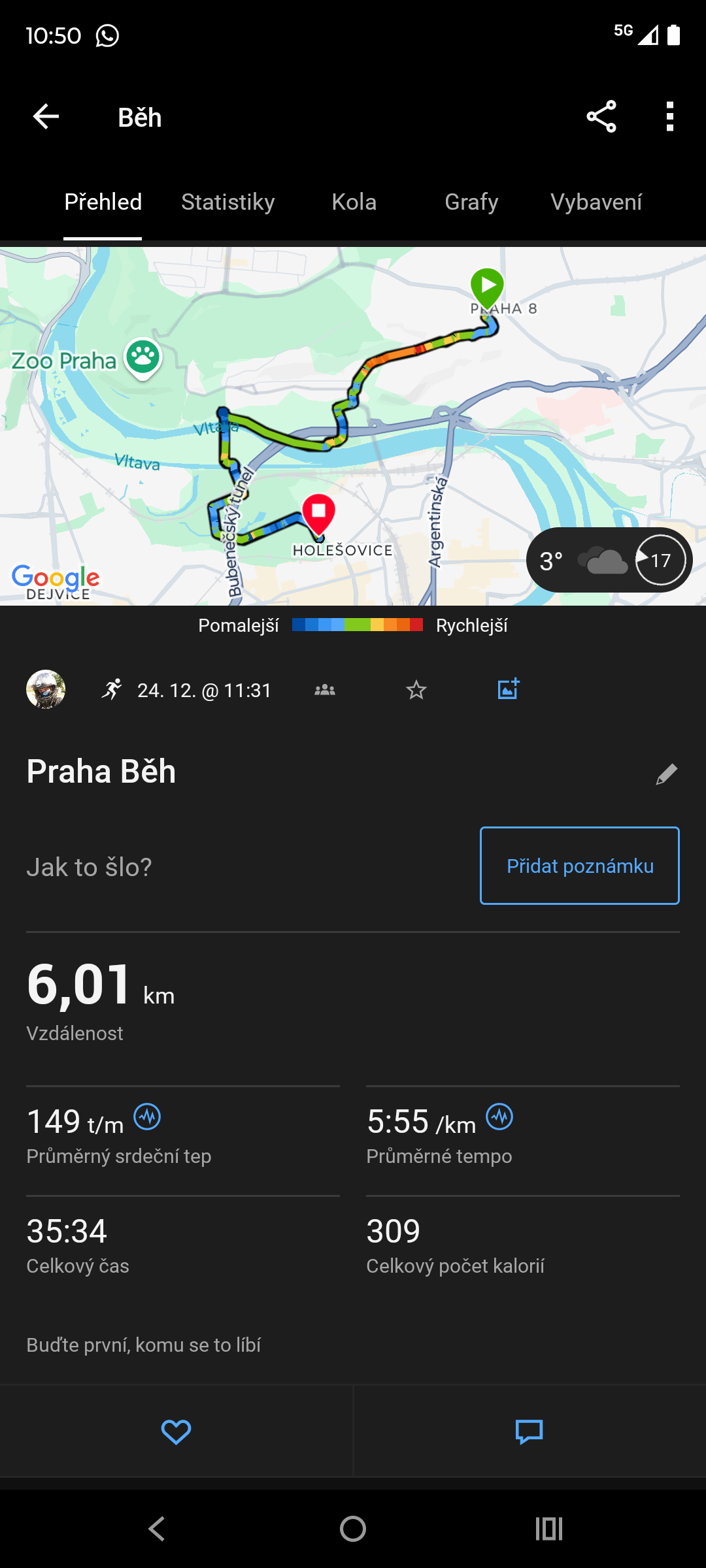
Task: Open the Kola tab
Action: pos(354,202)
